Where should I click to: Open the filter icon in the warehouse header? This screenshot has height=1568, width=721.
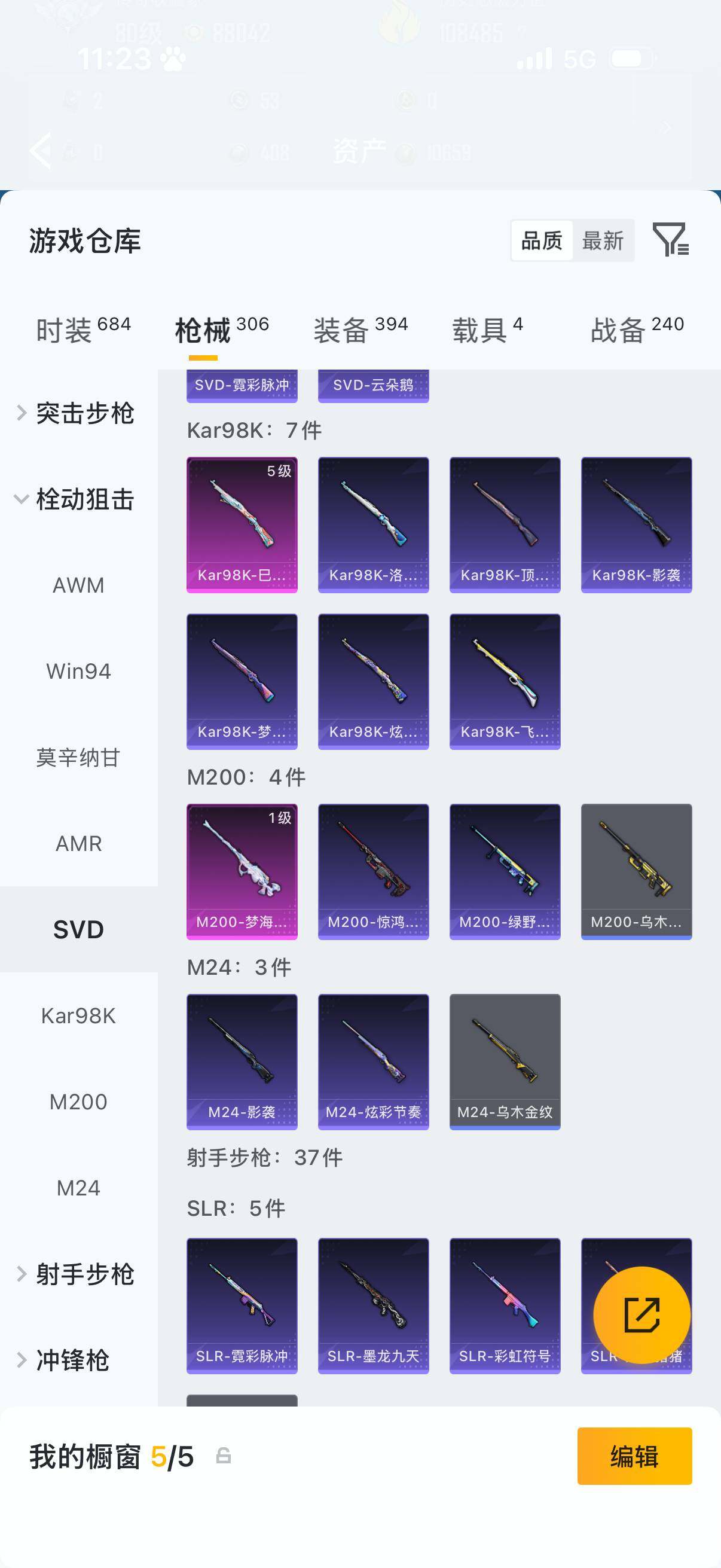point(670,239)
